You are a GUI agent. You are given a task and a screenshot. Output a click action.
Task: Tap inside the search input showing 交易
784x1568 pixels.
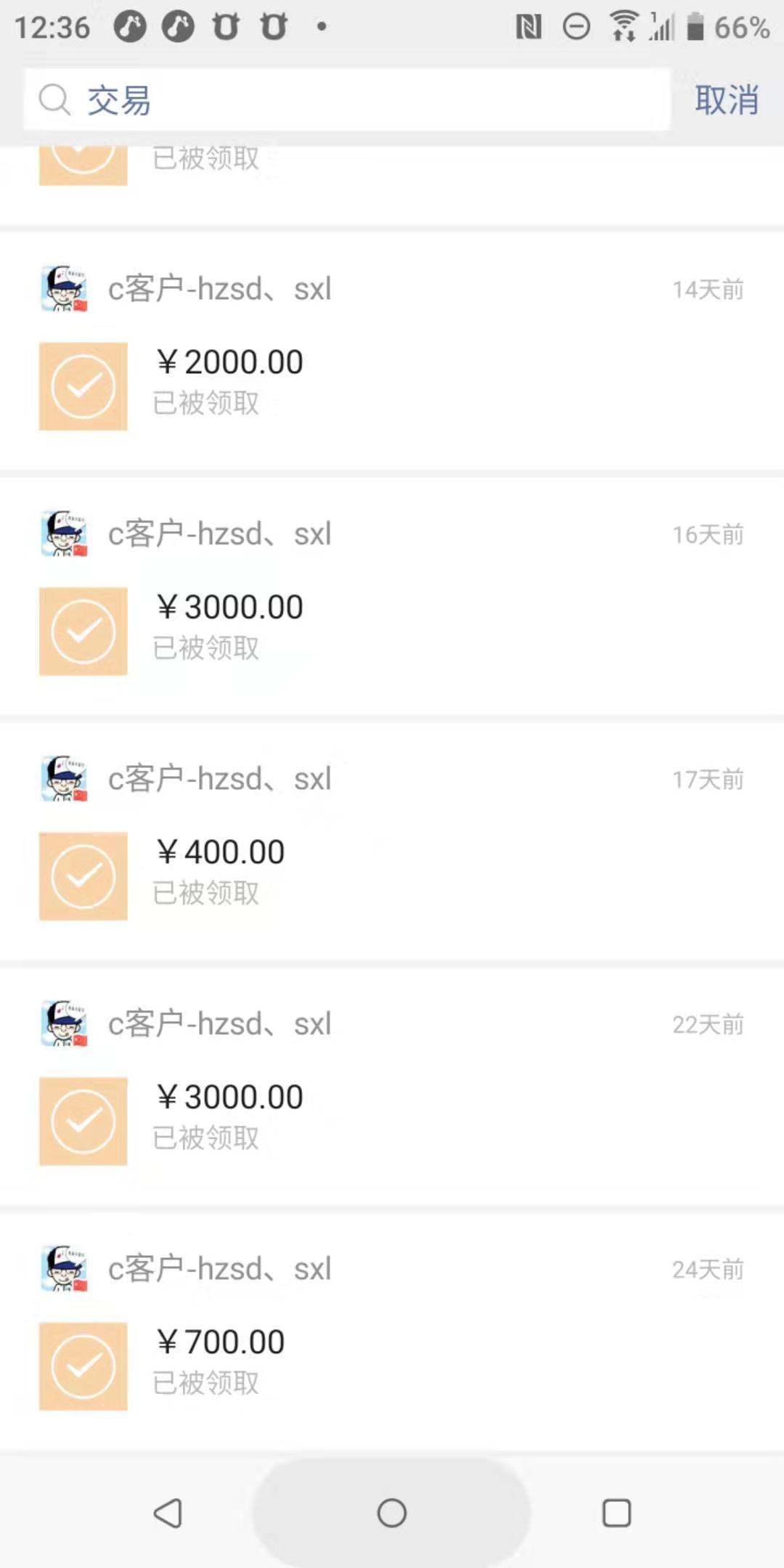point(290,102)
